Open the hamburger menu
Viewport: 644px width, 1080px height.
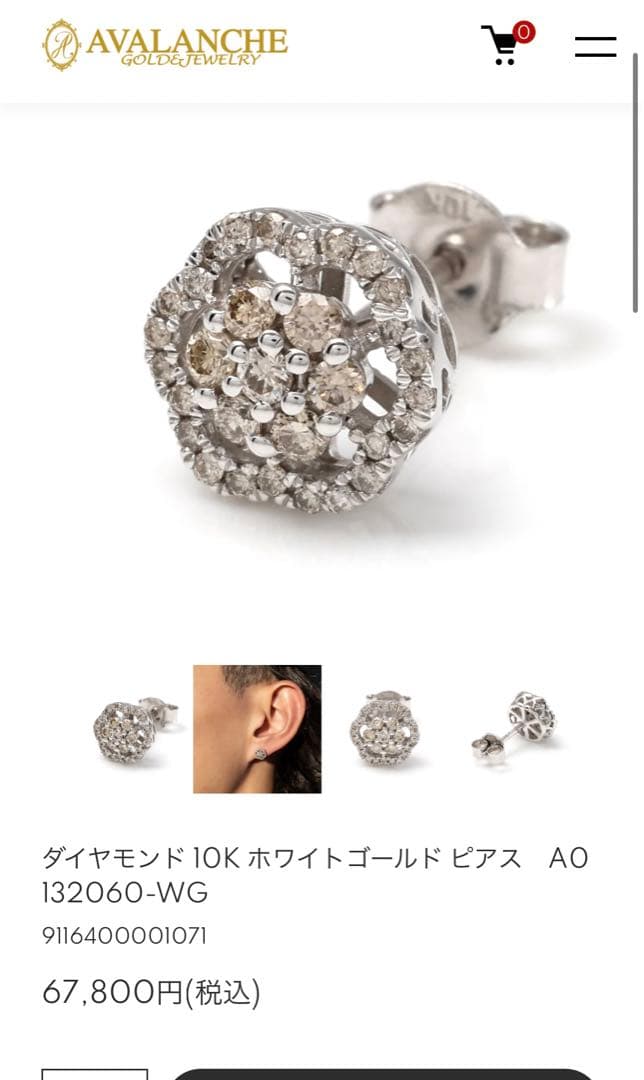point(595,46)
